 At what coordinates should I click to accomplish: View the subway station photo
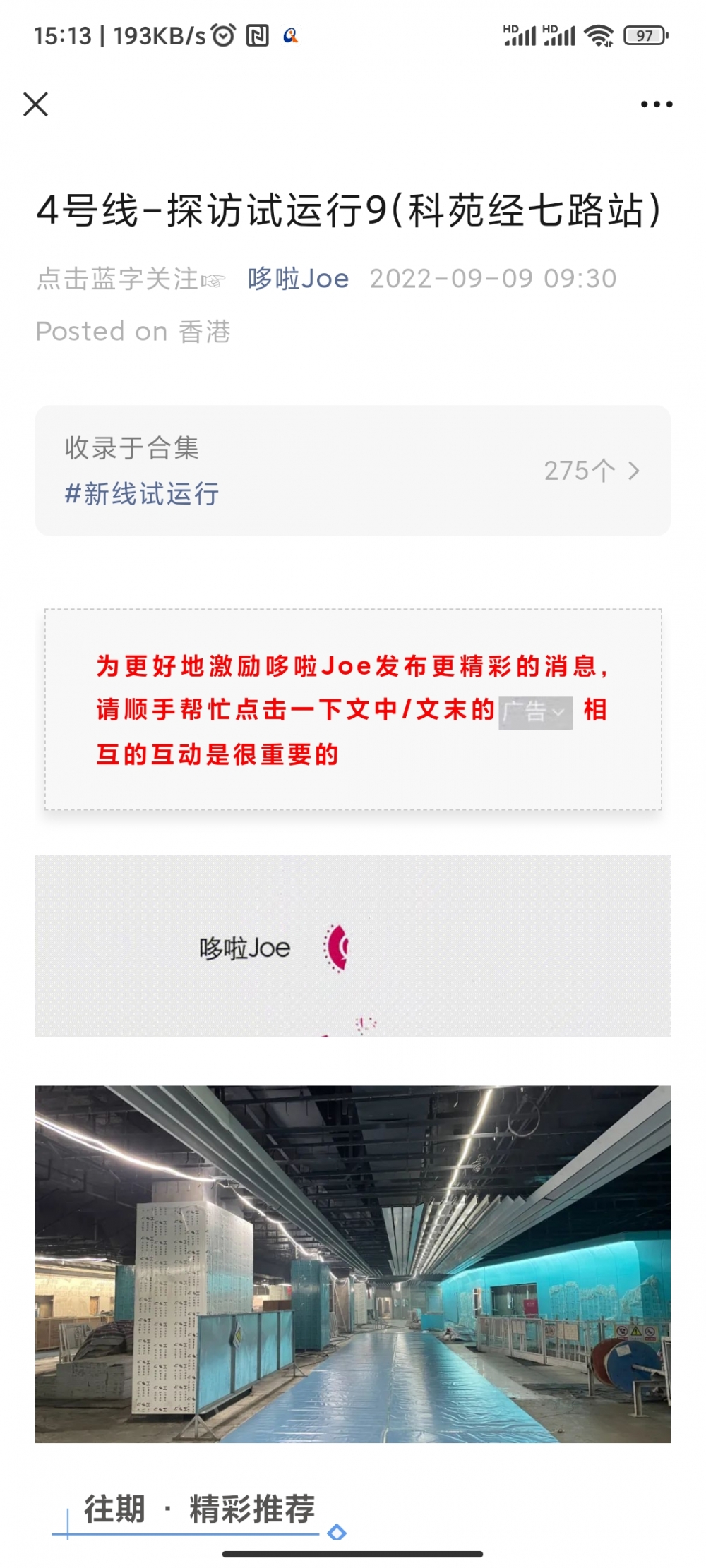[x=353, y=1263]
